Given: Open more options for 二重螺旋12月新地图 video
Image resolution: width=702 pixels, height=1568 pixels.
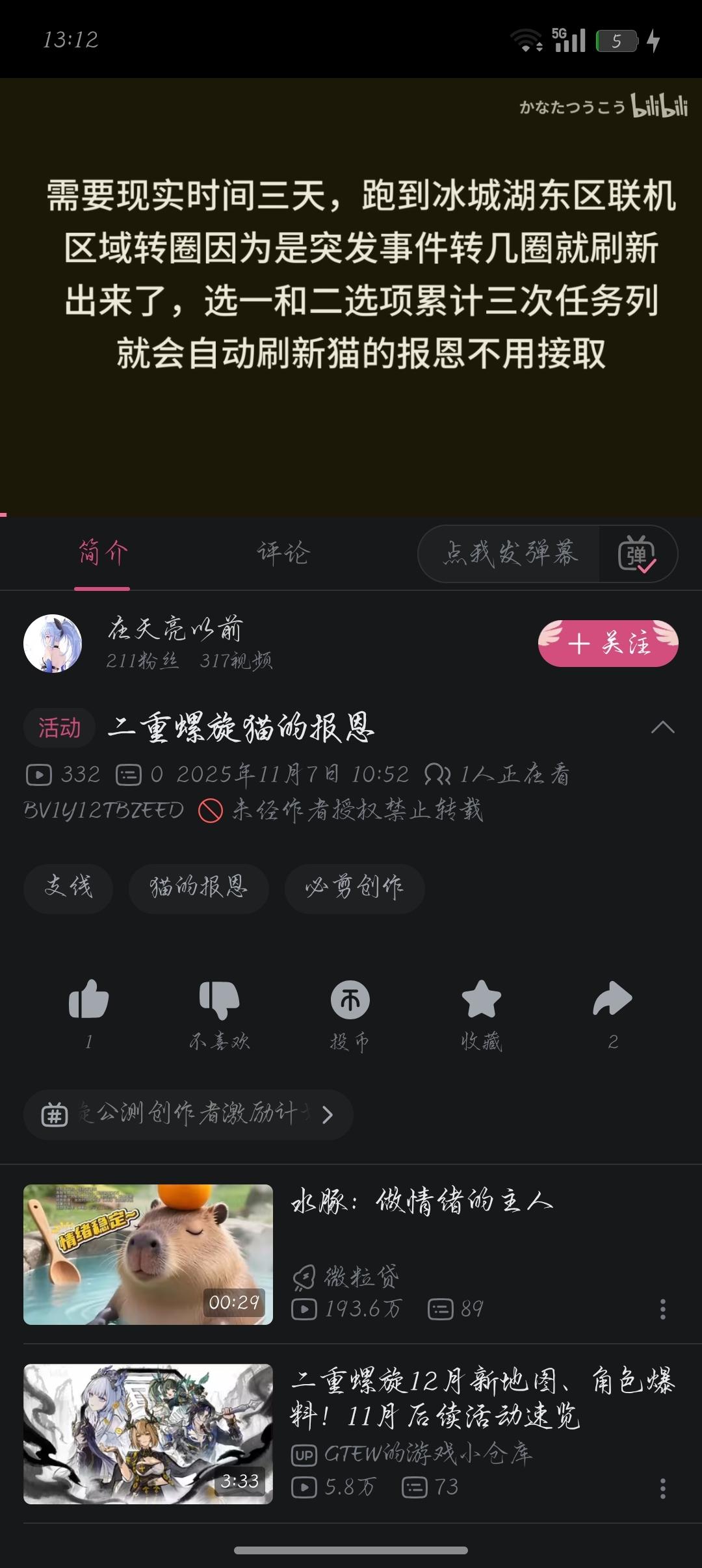Looking at the screenshot, I should point(662,1488).
